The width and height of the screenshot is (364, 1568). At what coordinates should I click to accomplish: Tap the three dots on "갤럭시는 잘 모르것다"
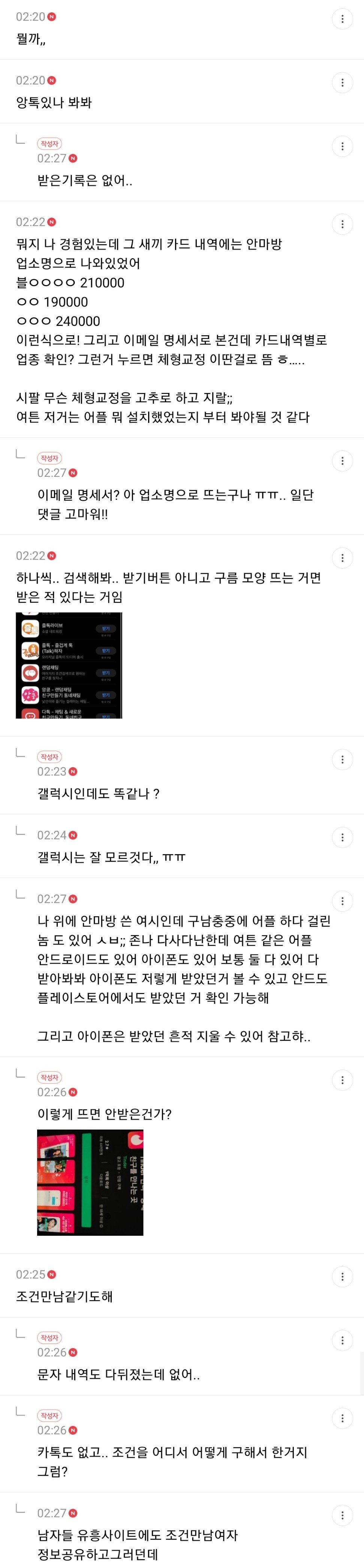coord(342,838)
